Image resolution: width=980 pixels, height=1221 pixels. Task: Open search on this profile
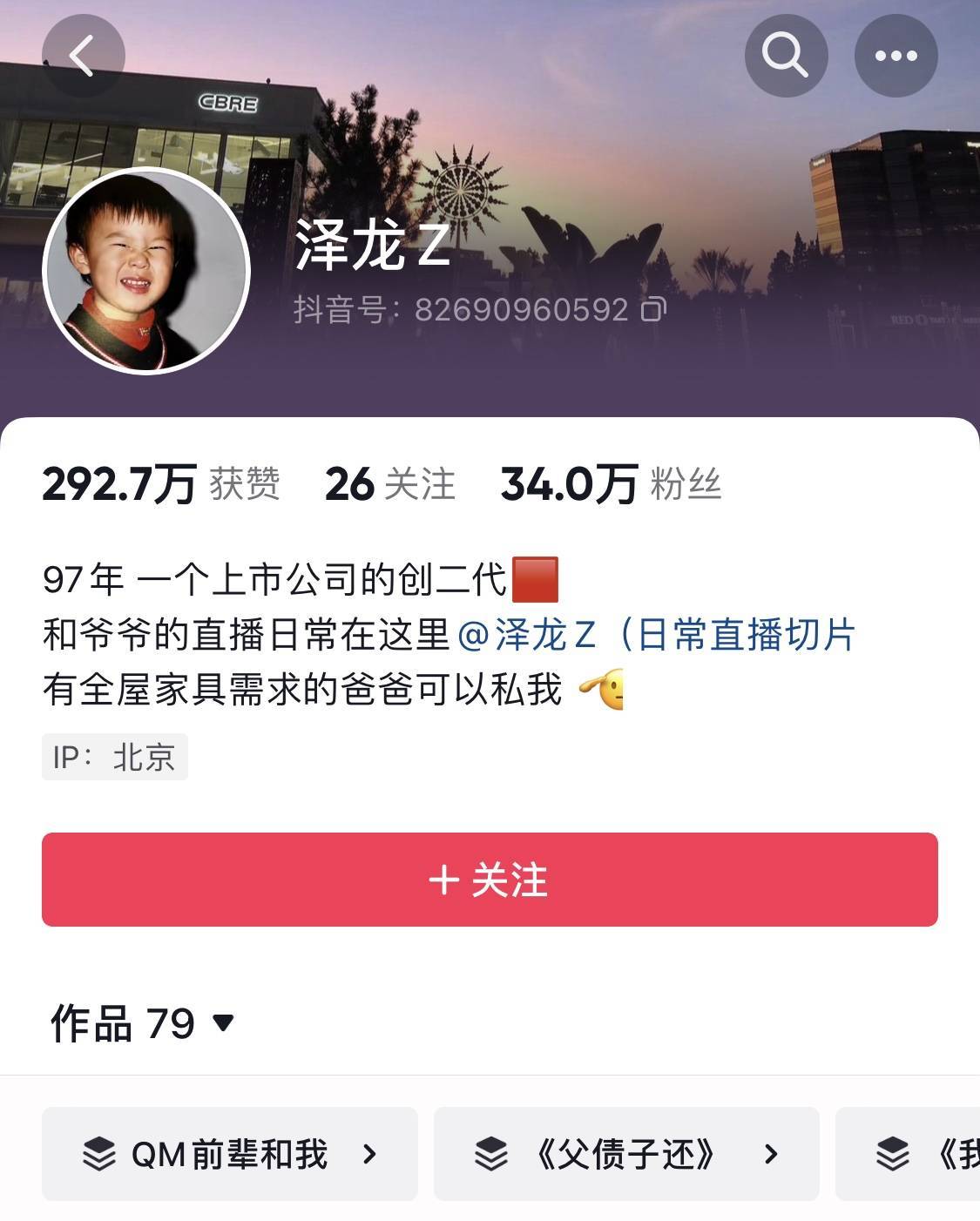(x=786, y=57)
